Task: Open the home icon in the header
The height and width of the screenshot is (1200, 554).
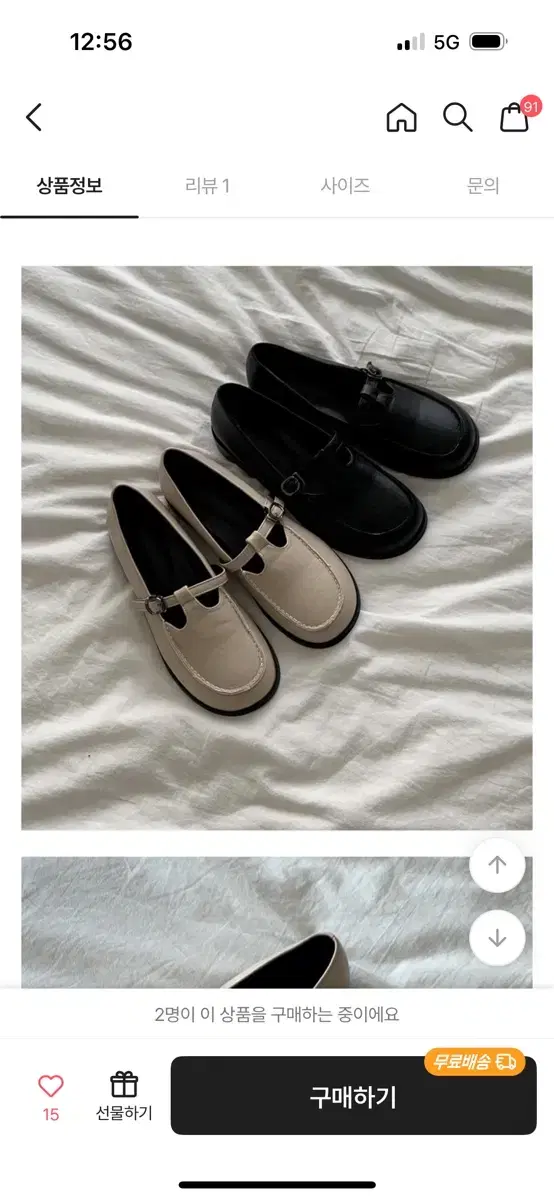Action: pos(401,117)
